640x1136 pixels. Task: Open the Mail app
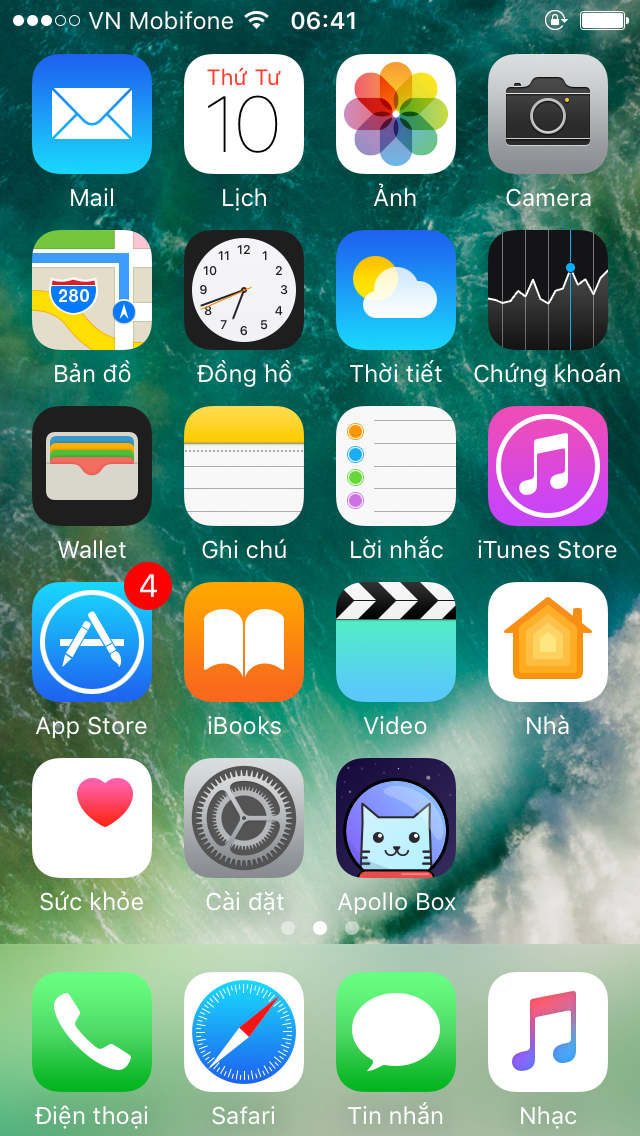92,114
